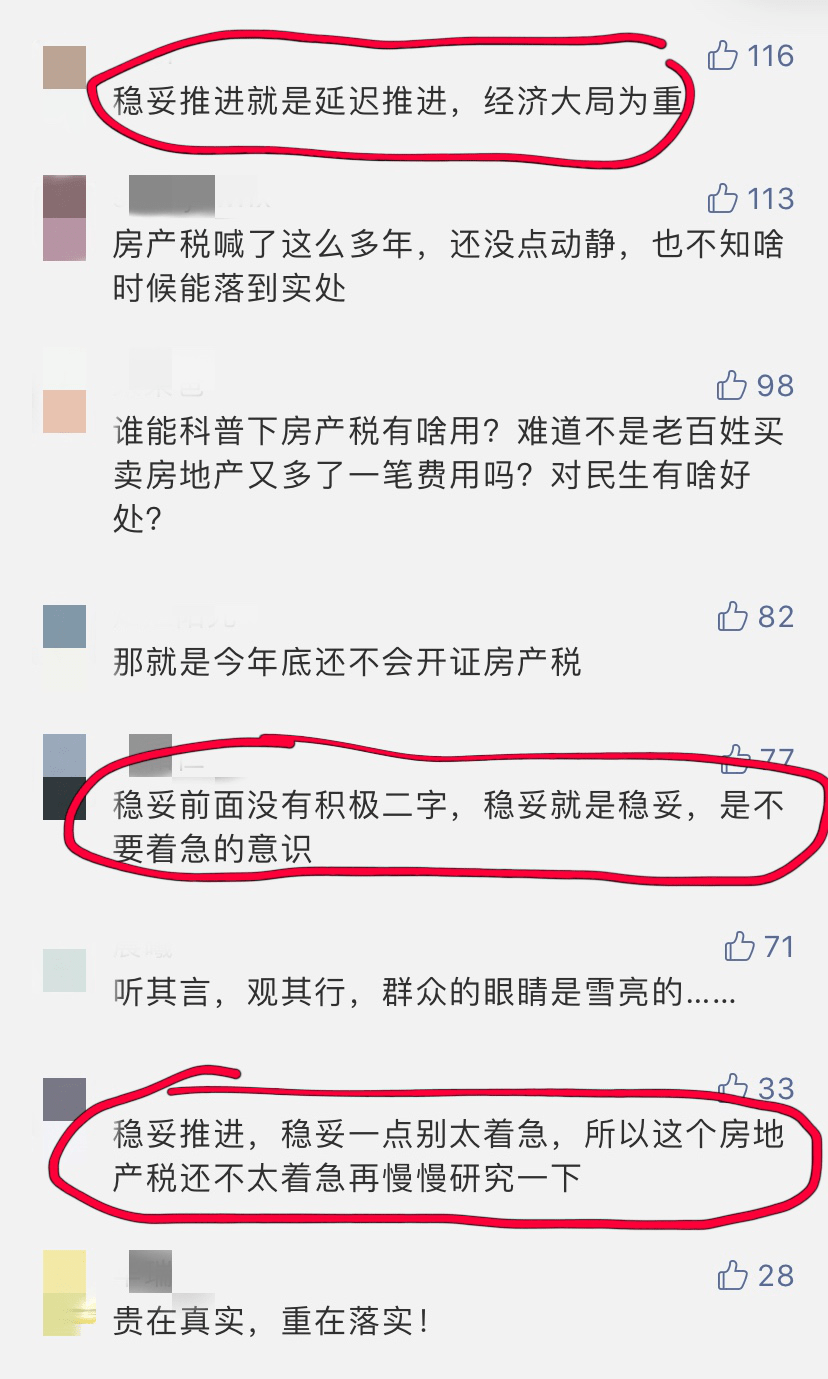Like the comment "稳妥推进就是延迟推进，经济大局为重"
Image resolution: width=828 pixels, height=1379 pixels.
[x=723, y=56]
